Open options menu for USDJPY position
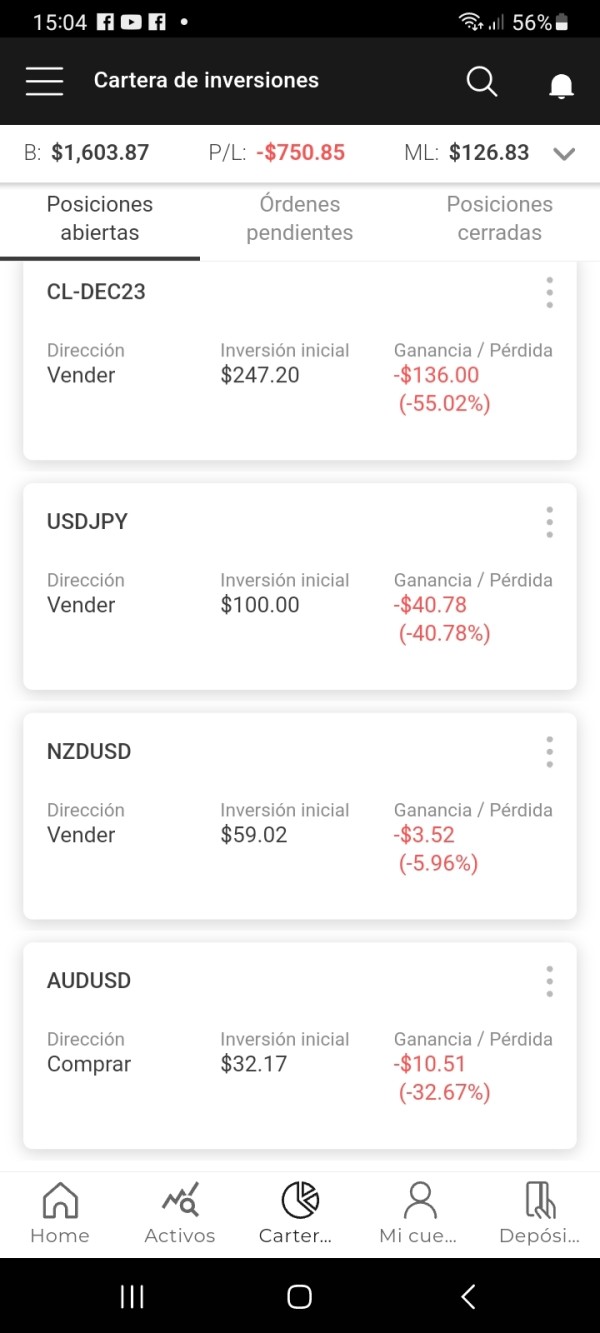Image resolution: width=600 pixels, height=1333 pixels. pyautogui.click(x=549, y=522)
